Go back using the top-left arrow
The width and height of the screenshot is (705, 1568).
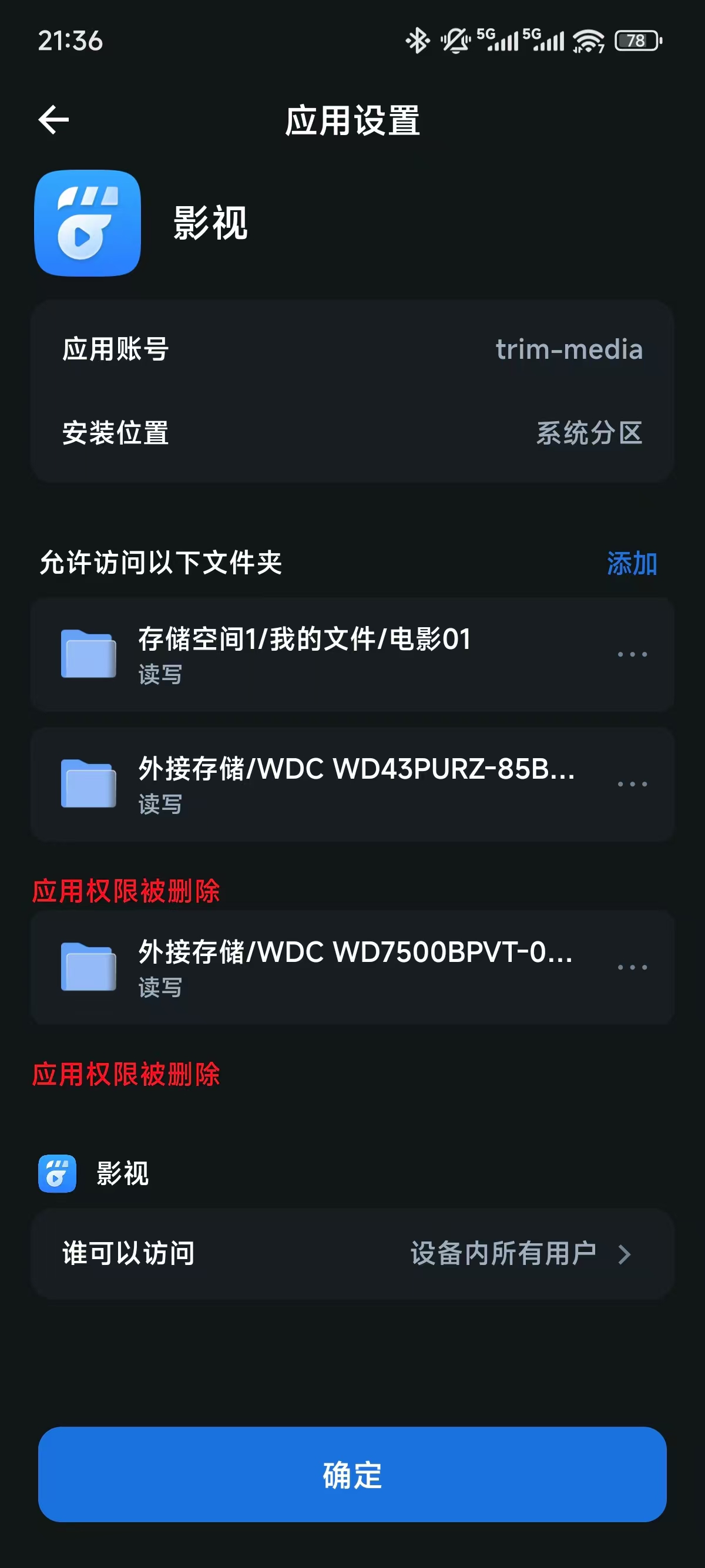53,119
